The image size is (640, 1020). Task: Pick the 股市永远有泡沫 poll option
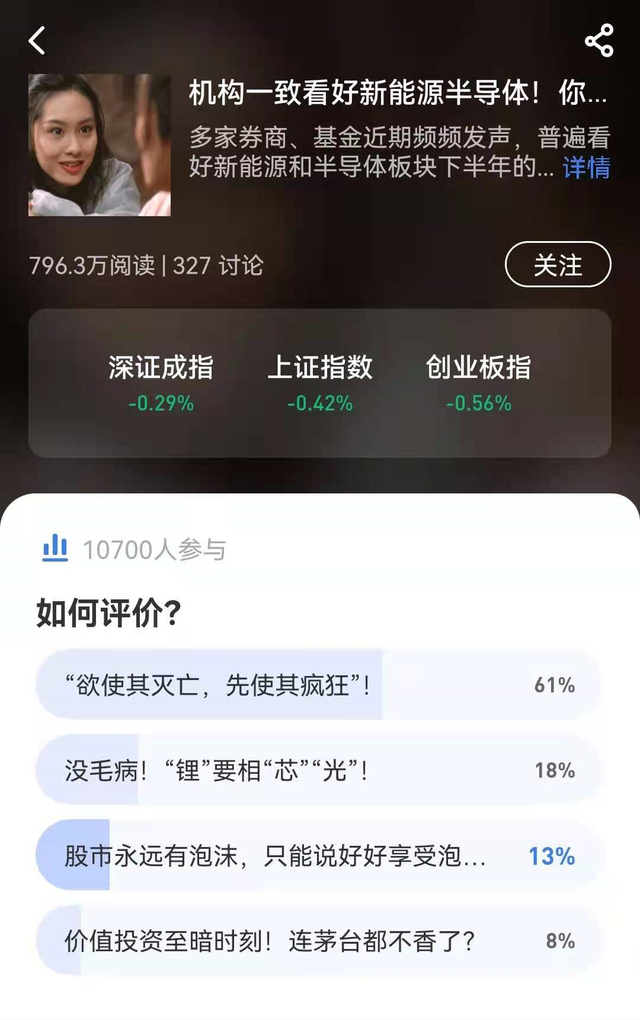pos(318,856)
